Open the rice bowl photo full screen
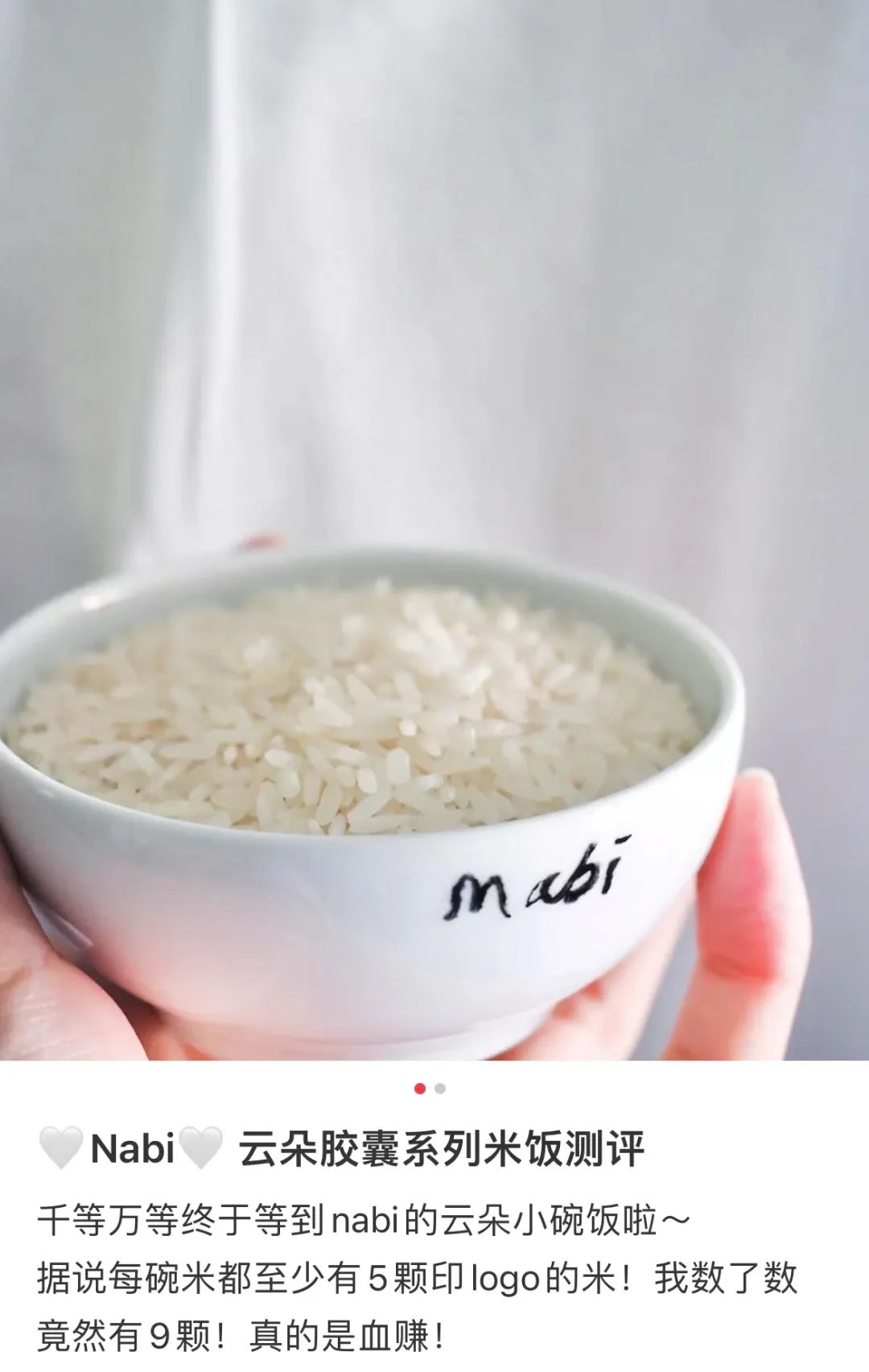 434,531
